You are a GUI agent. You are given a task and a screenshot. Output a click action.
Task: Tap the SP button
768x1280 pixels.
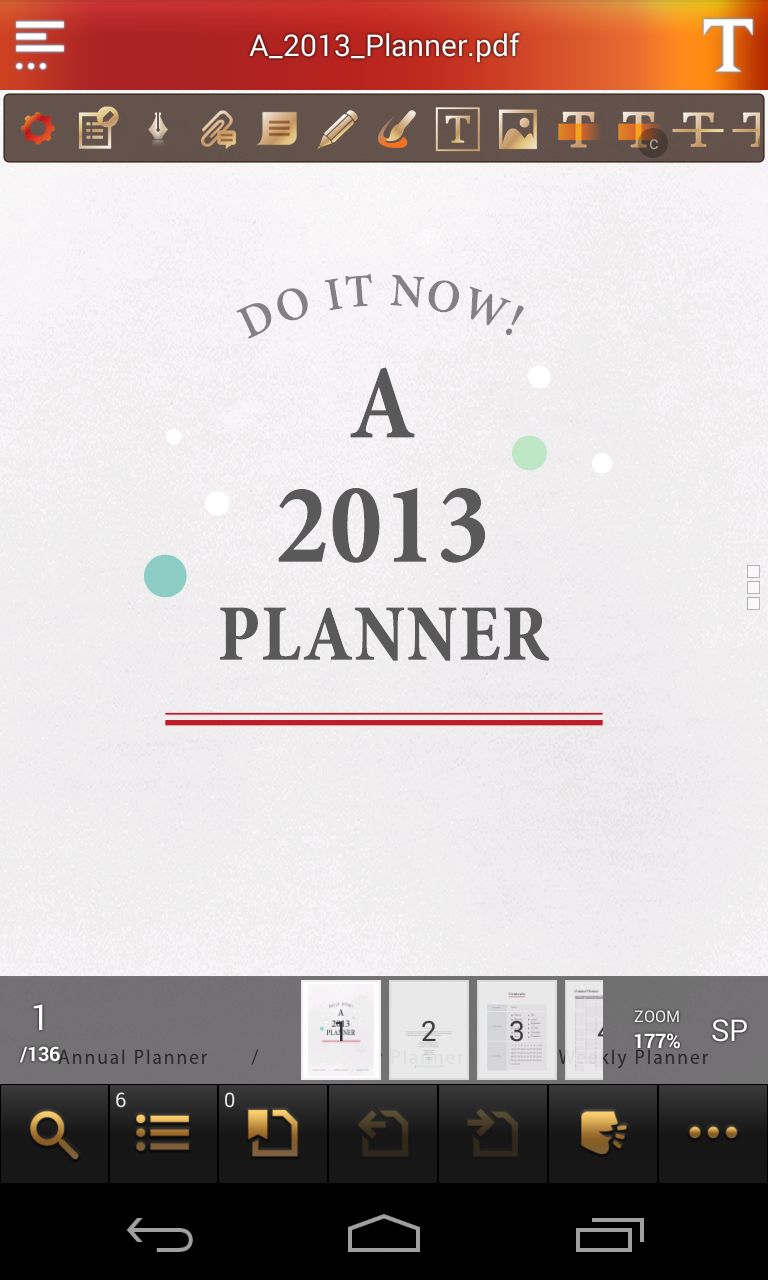(729, 1030)
